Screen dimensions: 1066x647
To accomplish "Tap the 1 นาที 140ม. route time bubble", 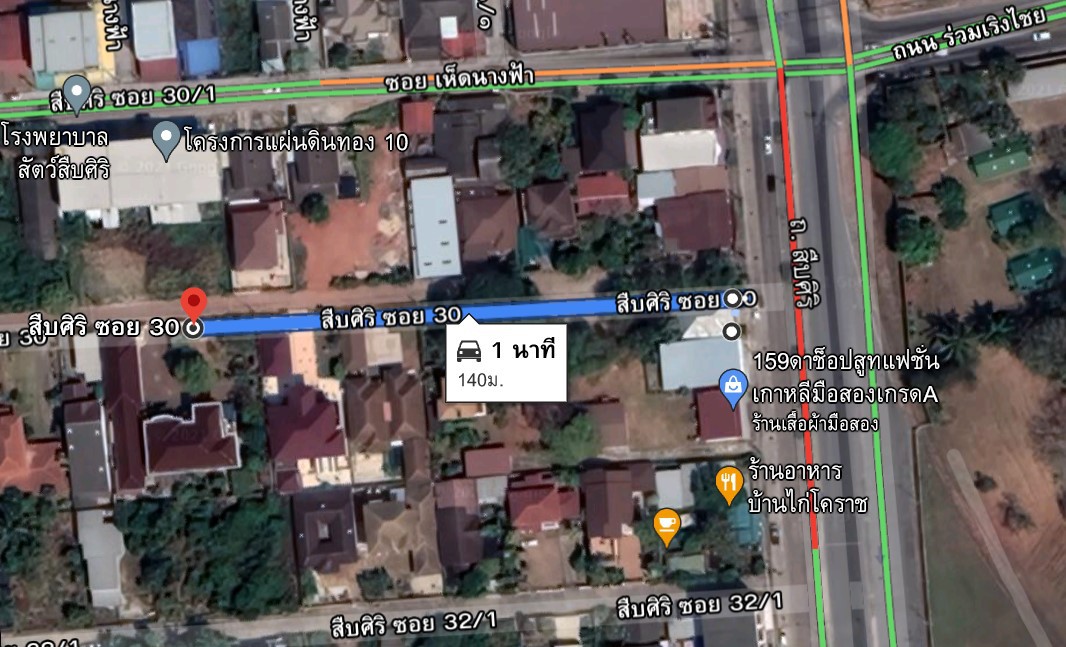I will coord(506,363).
